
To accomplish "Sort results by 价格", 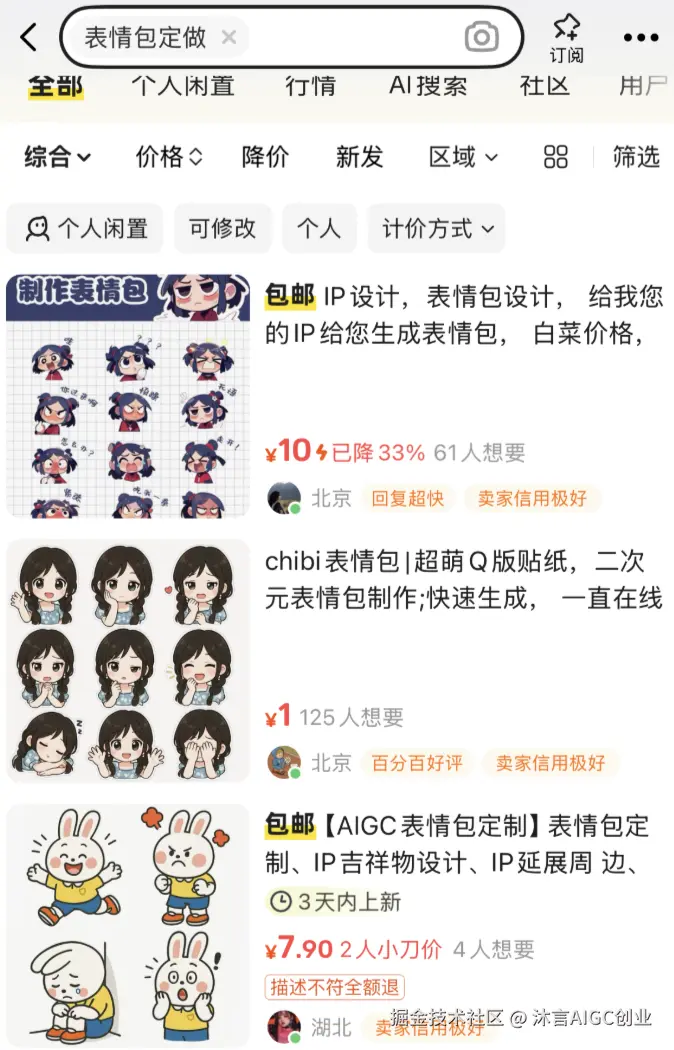I will point(169,157).
